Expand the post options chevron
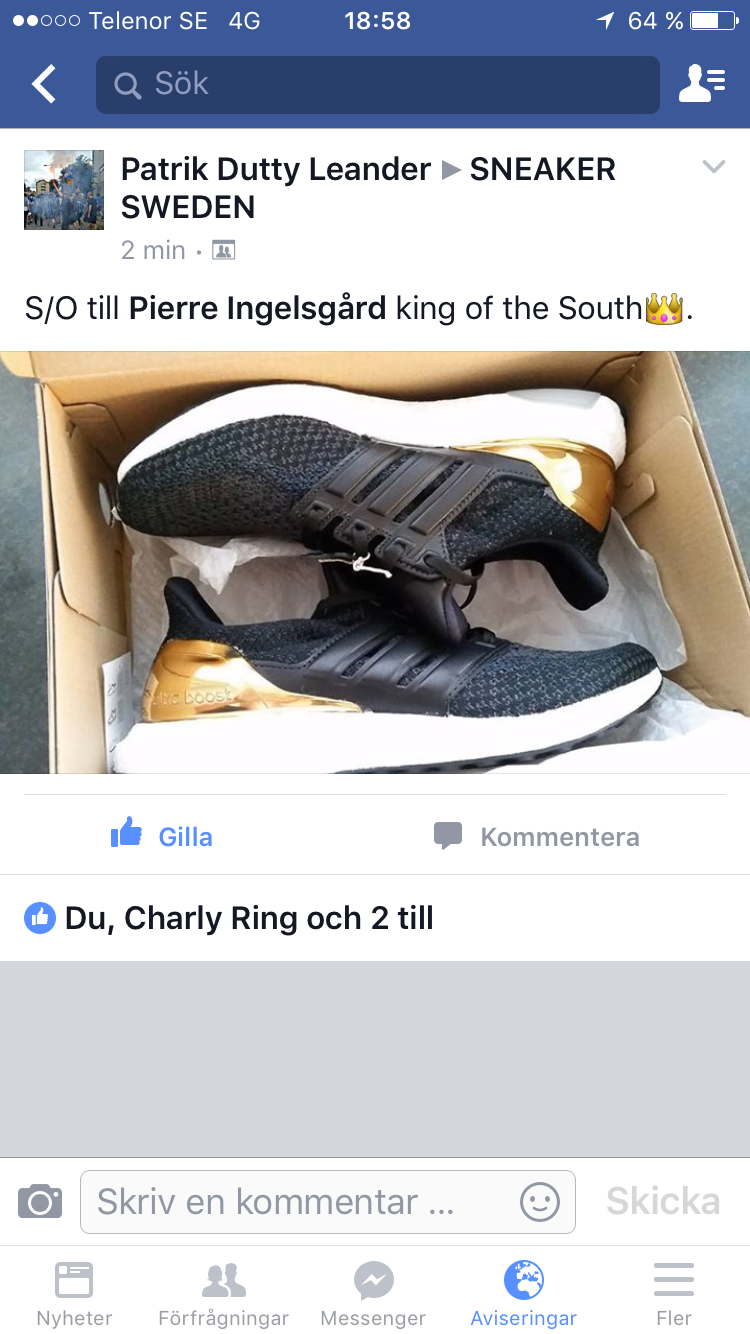 click(x=713, y=167)
